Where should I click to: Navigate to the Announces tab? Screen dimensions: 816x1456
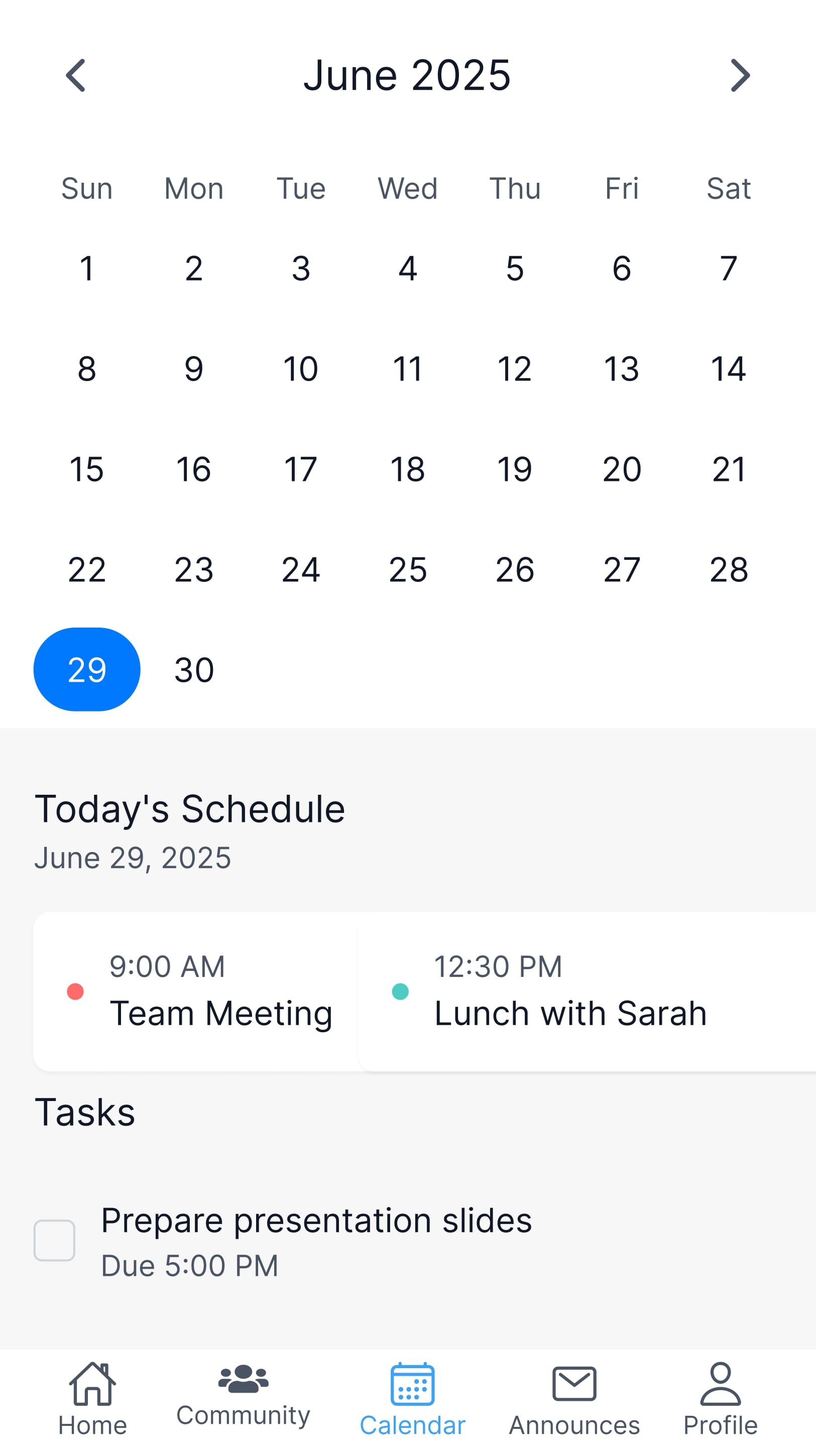[573, 1402]
